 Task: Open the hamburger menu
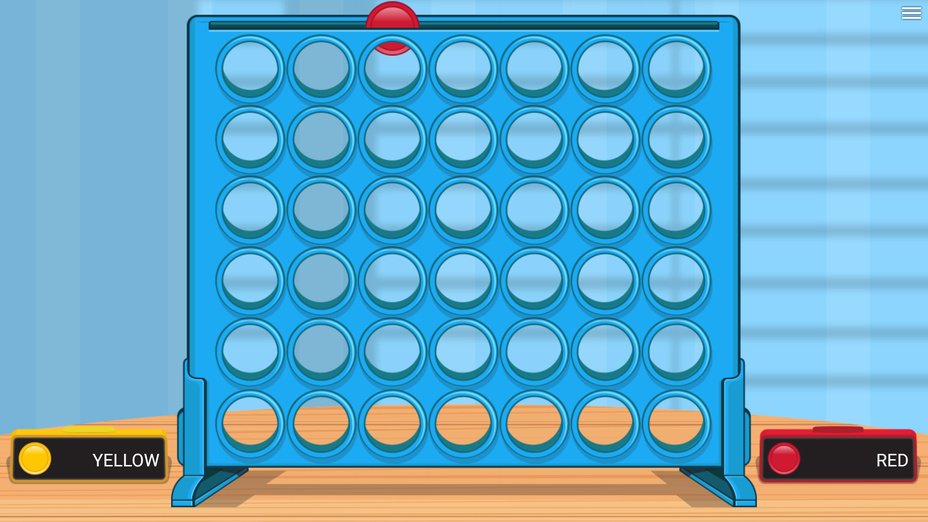[x=911, y=13]
